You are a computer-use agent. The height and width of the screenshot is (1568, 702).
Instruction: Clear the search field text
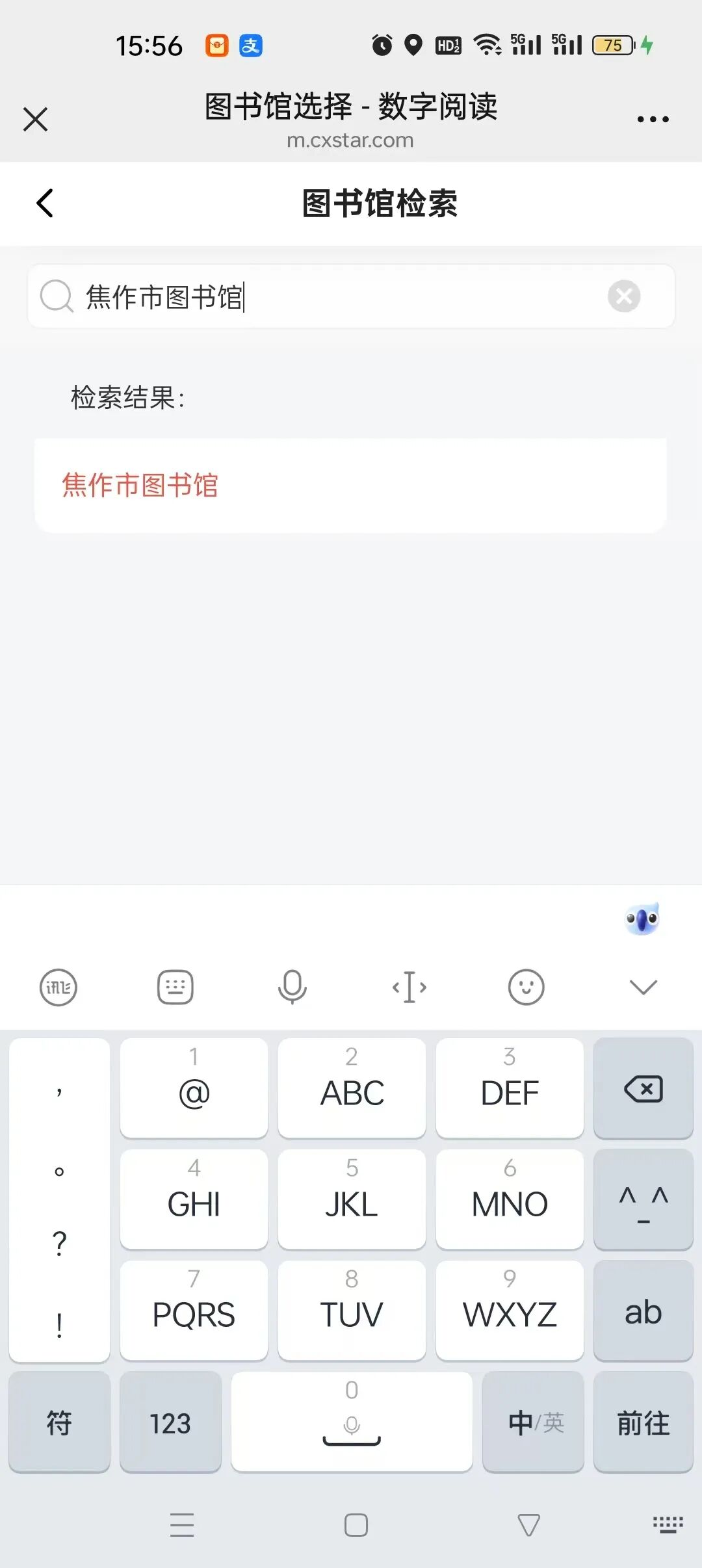click(x=624, y=296)
